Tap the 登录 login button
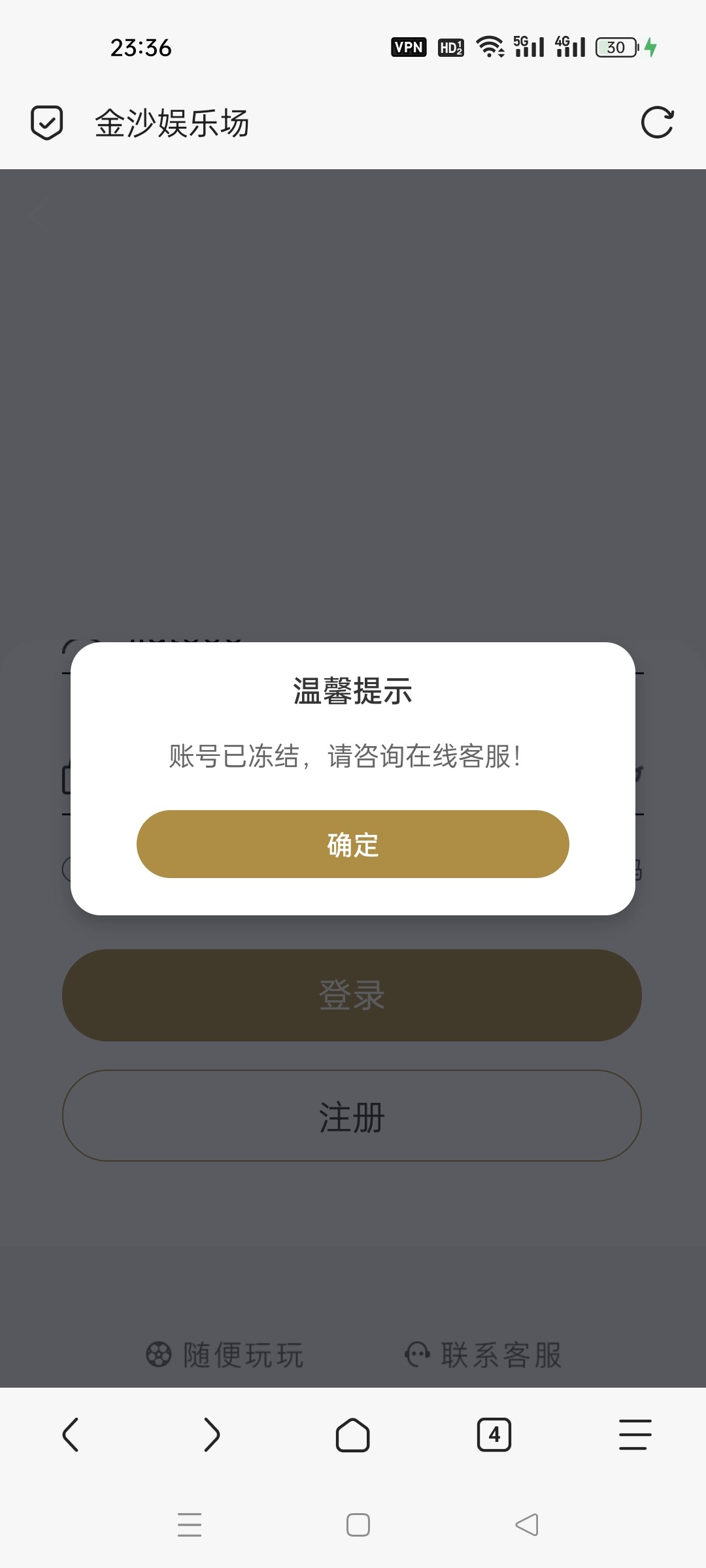 (x=353, y=995)
